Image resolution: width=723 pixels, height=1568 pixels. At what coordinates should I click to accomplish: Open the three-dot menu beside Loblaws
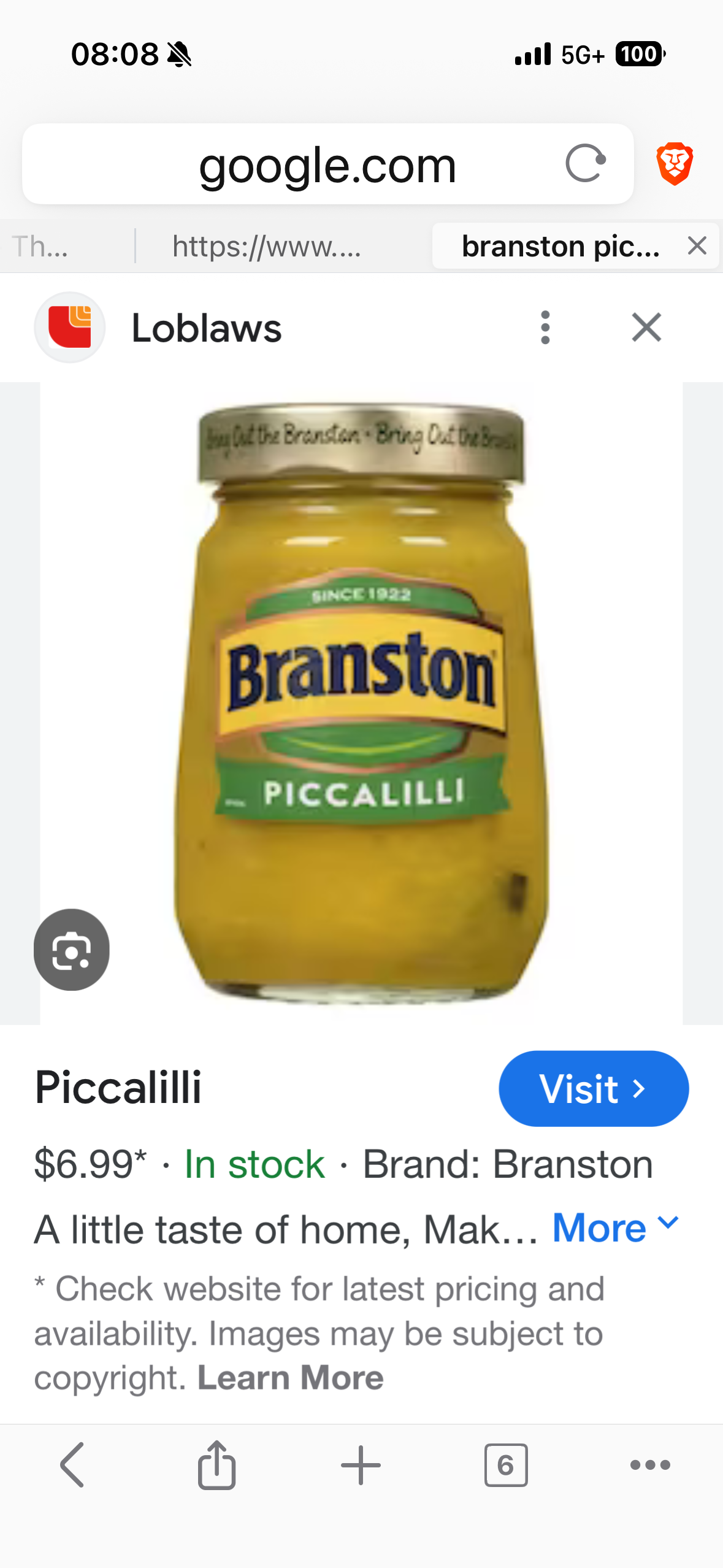pyautogui.click(x=545, y=327)
